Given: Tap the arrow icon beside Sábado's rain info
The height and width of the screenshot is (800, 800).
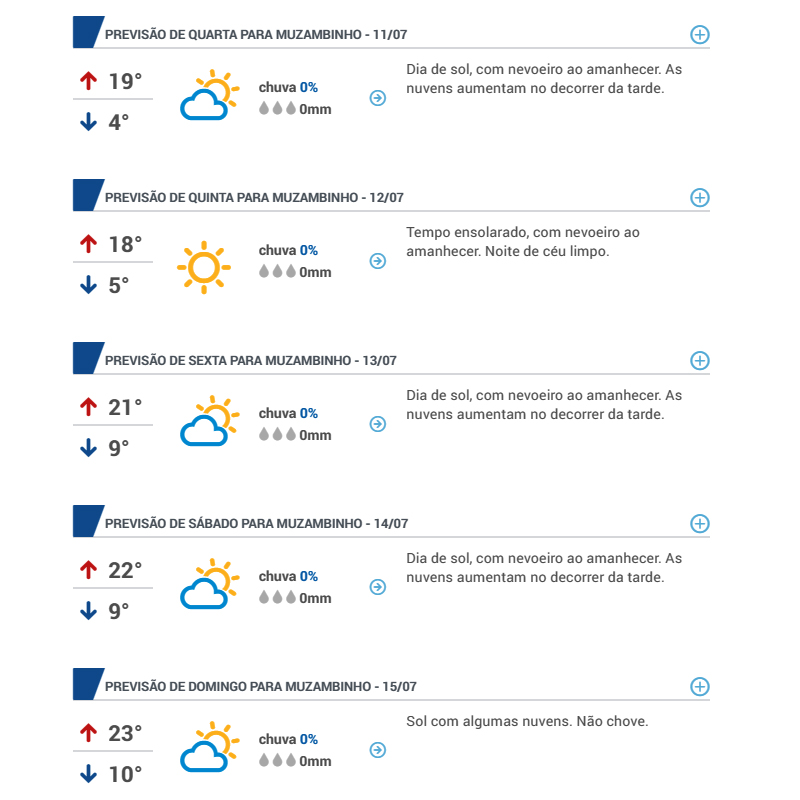Looking at the screenshot, I should click(377, 587).
